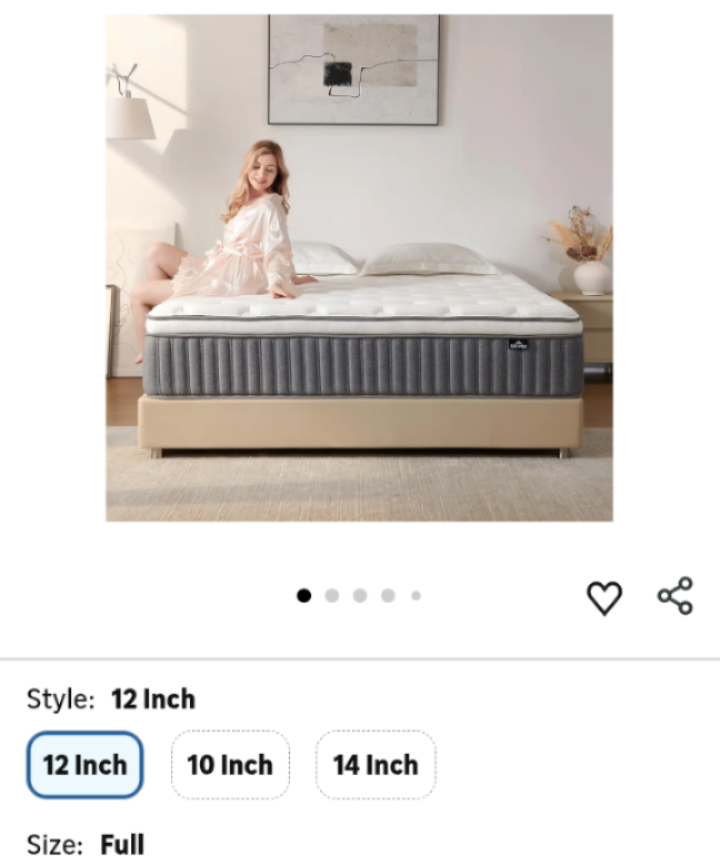Screen dimensions: 720x863
Task: Jump to the second image indicator dot
Action: click(332, 596)
